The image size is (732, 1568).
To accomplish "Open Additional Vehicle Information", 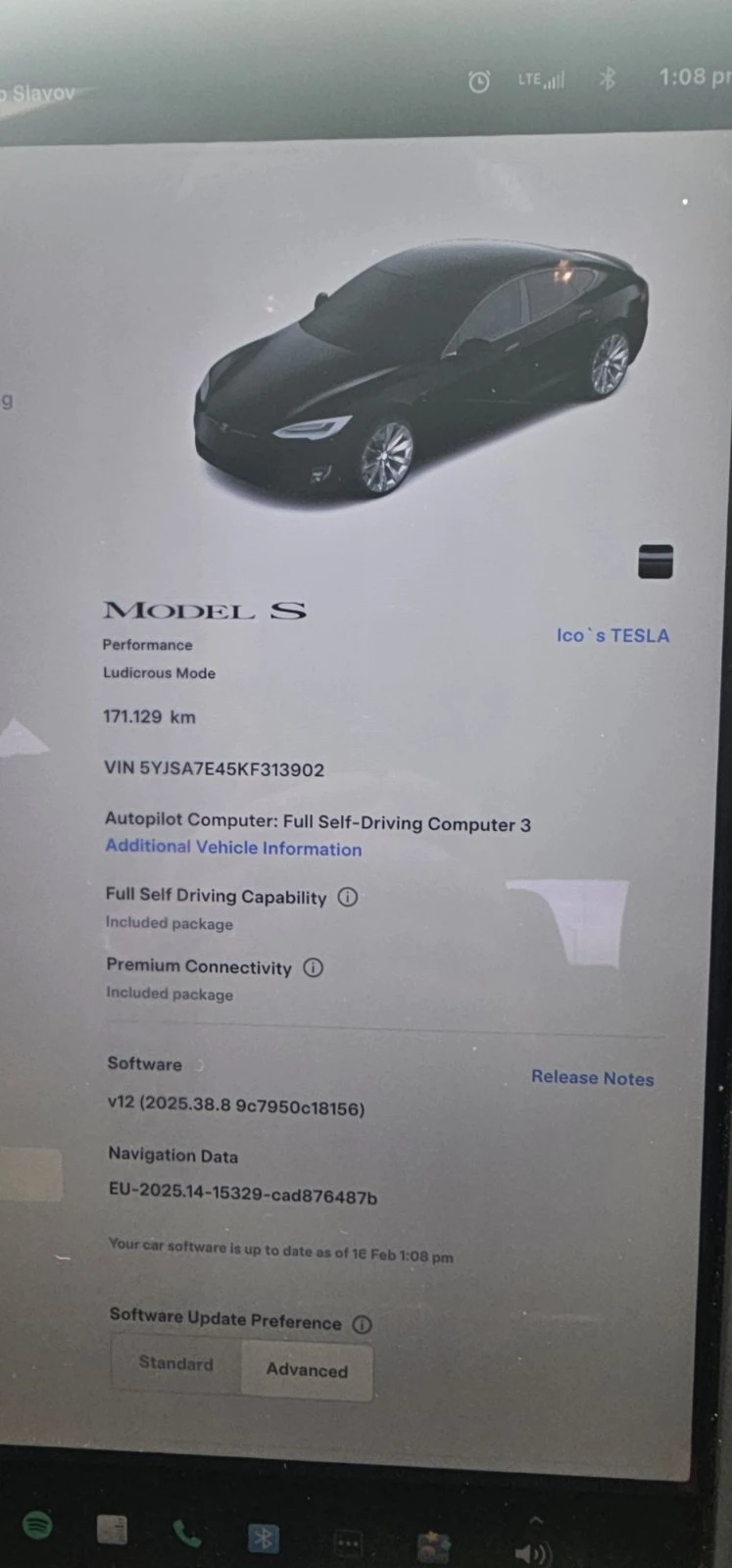I will (x=233, y=849).
